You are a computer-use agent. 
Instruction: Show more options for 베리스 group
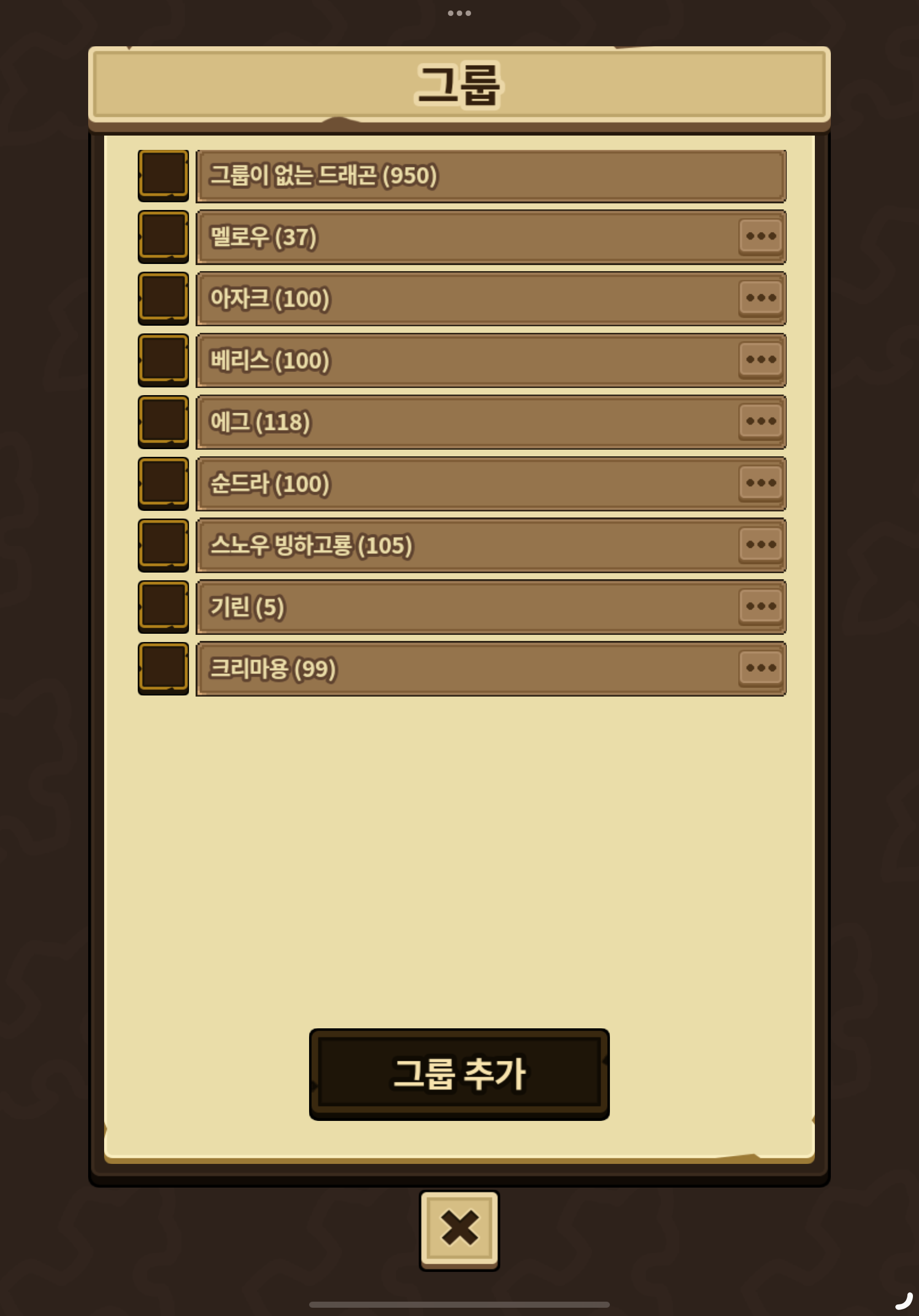[x=760, y=359]
